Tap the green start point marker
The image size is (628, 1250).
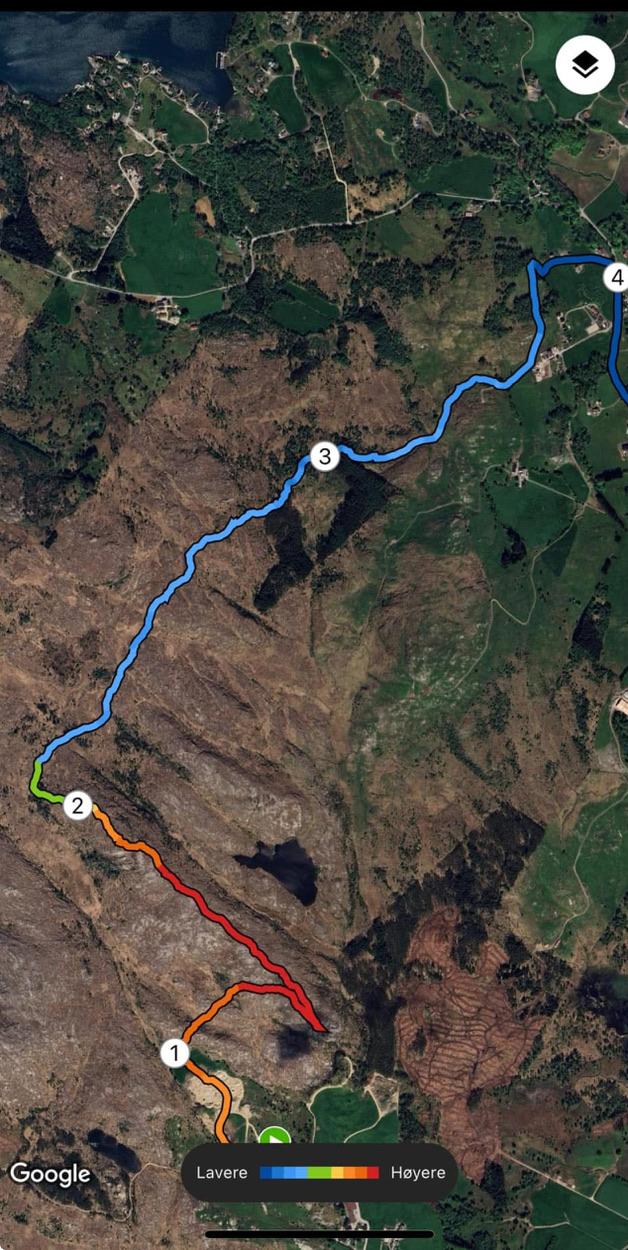(274, 1137)
